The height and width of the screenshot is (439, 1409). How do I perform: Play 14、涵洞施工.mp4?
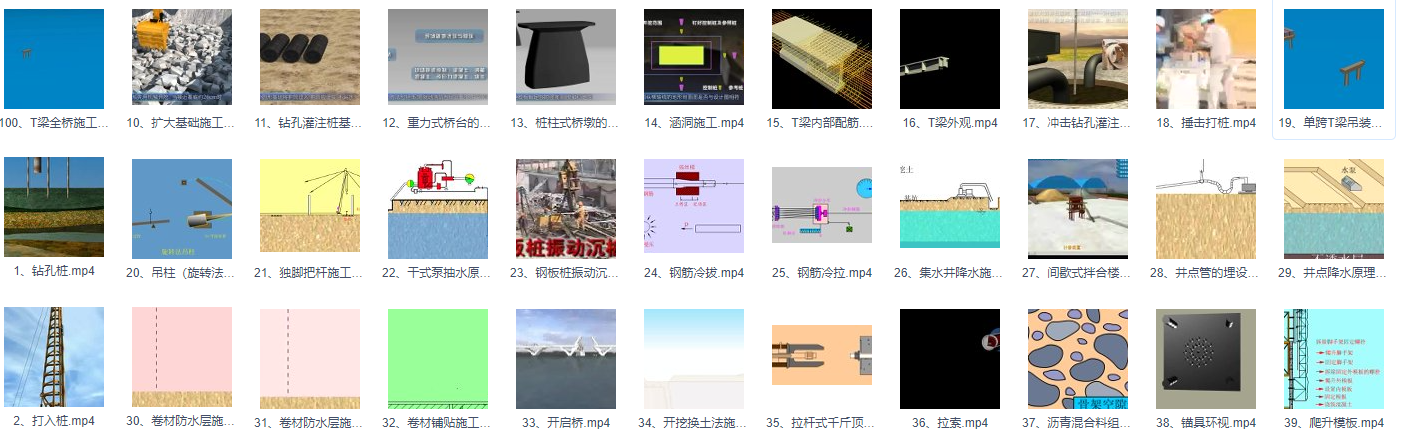[x=694, y=59]
